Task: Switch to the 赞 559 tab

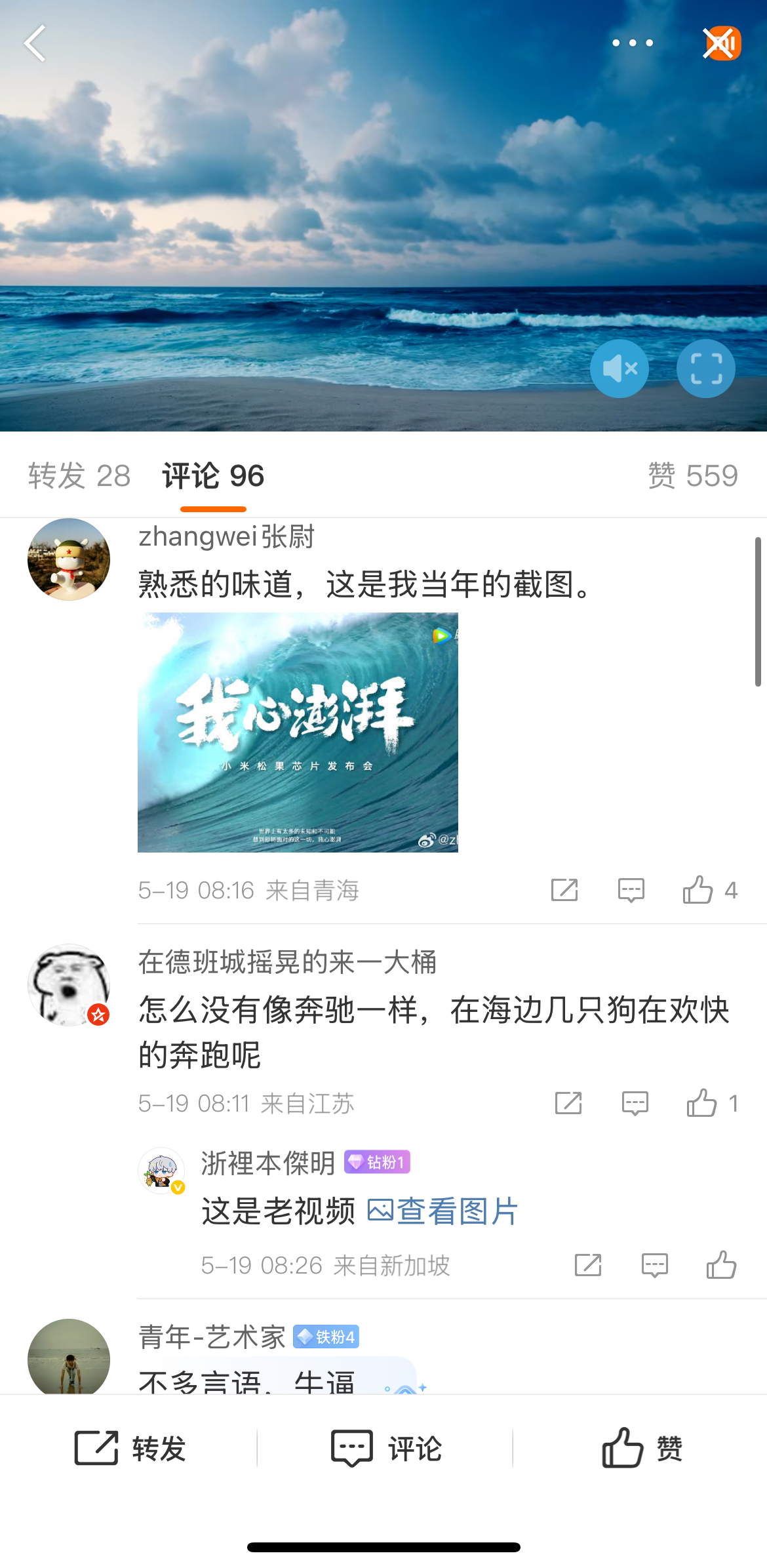Action: tap(692, 475)
